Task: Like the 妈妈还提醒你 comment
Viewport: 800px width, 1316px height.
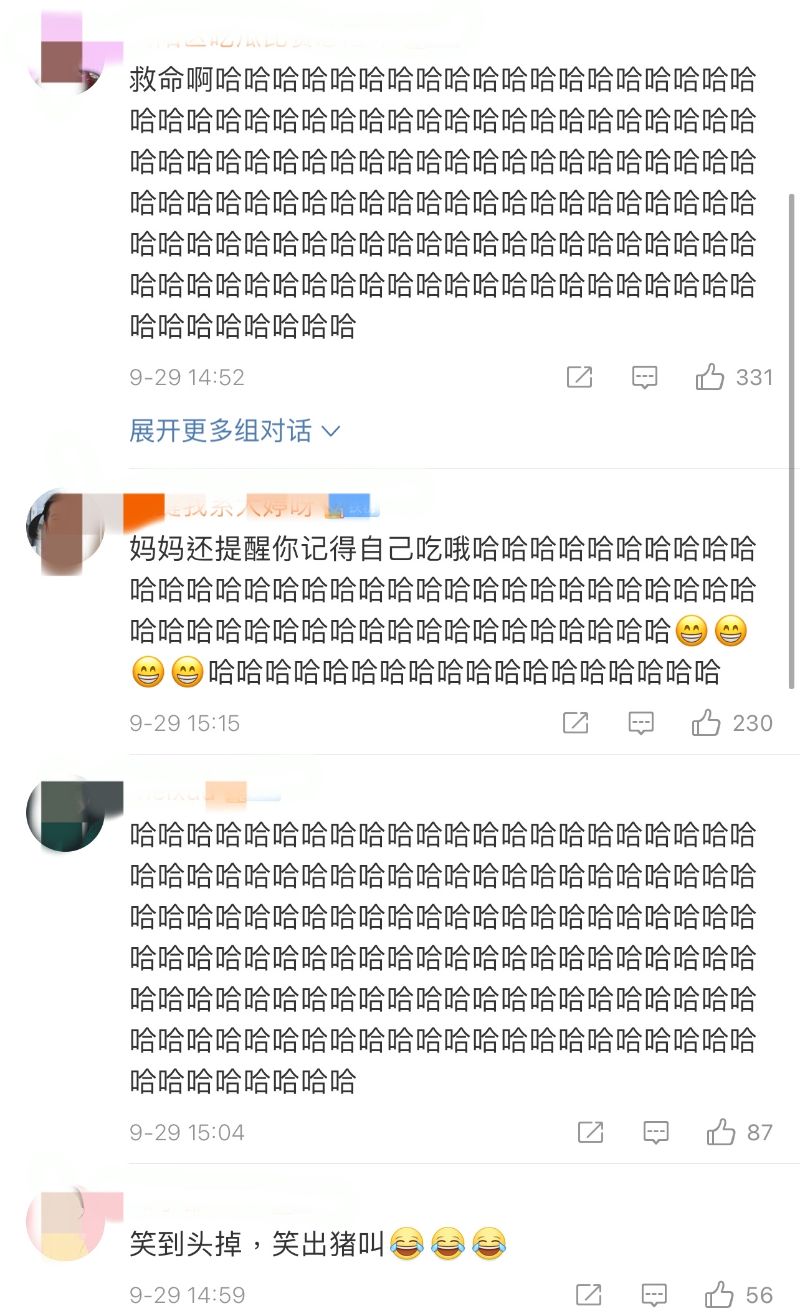Action: point(706,723)
